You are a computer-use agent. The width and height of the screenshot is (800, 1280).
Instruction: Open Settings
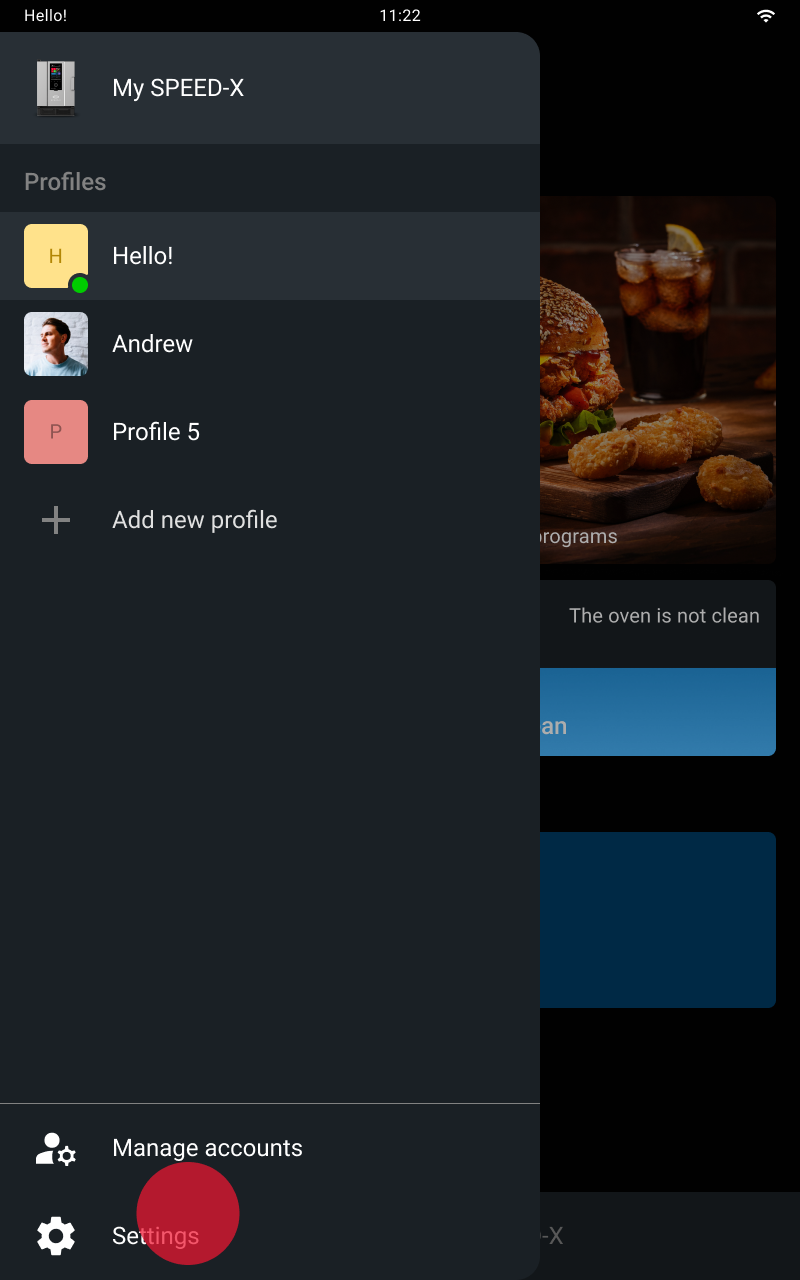(270, 1236)
